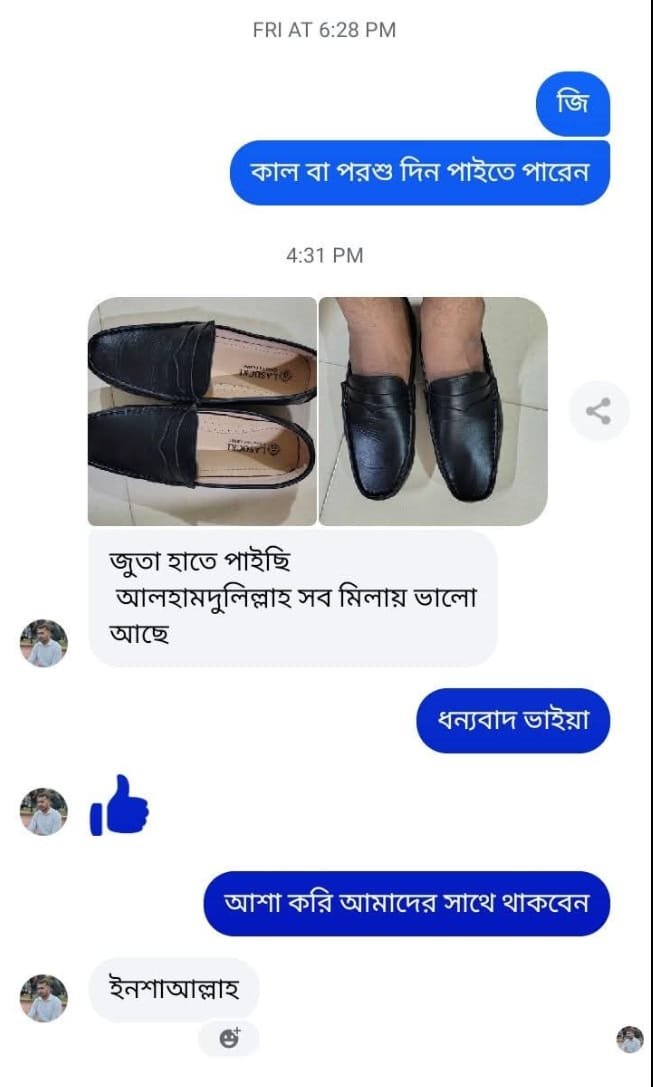
Task: Open the photo of loafers worn on feet
Action: pos(433,411)
